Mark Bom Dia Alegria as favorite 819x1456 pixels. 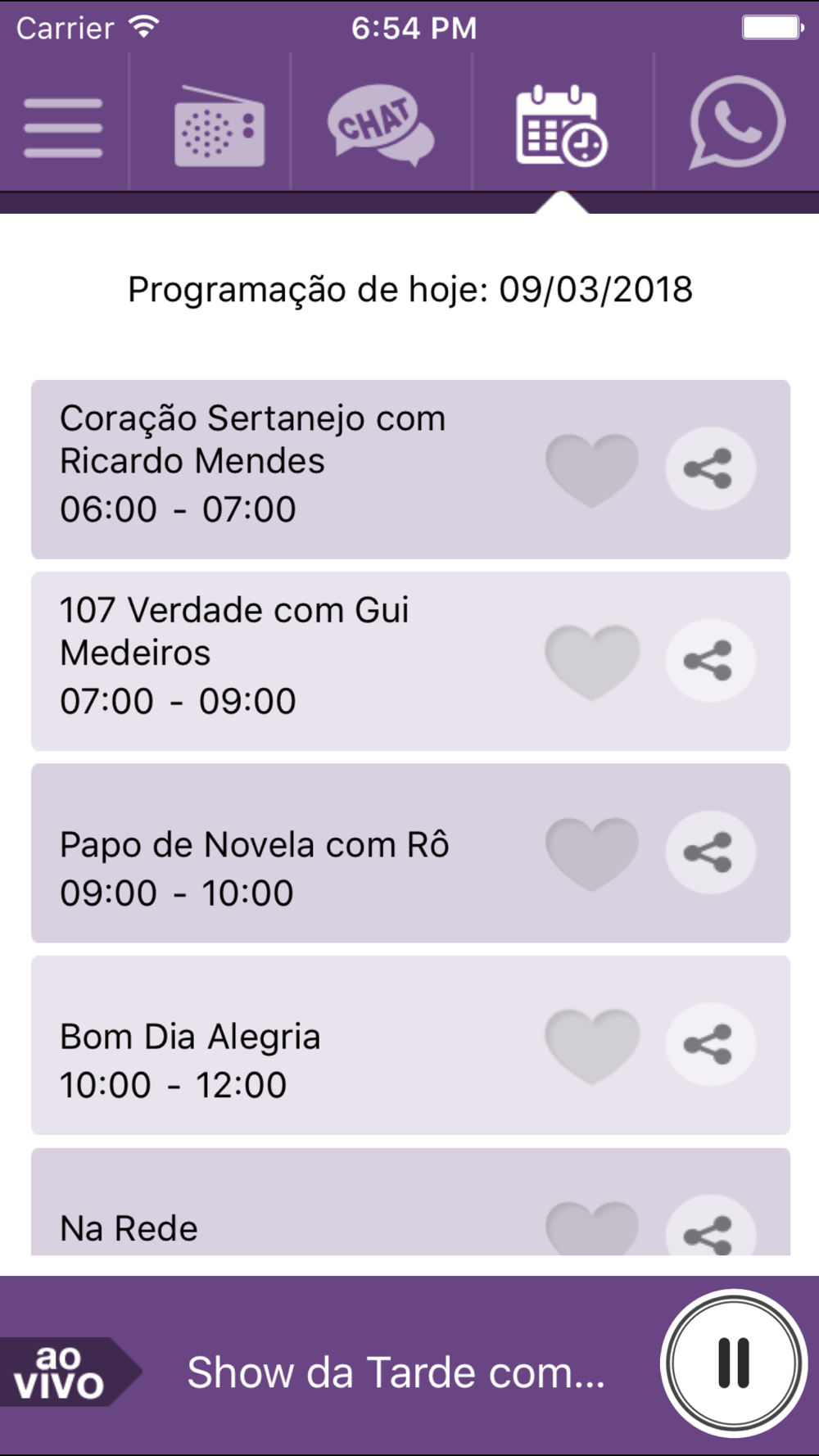coord(592,1046)
